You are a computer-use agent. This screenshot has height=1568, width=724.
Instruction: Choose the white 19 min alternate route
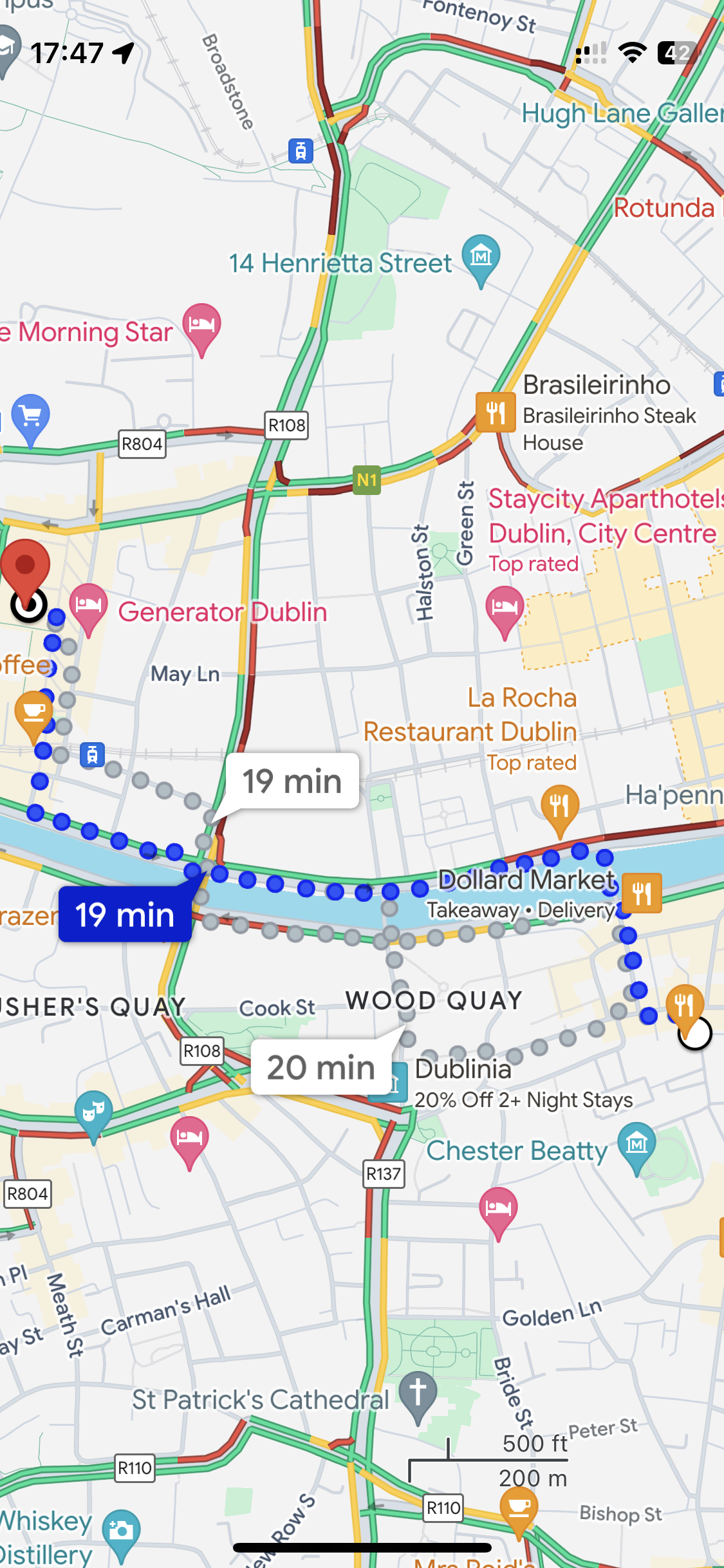pos(292,781)
